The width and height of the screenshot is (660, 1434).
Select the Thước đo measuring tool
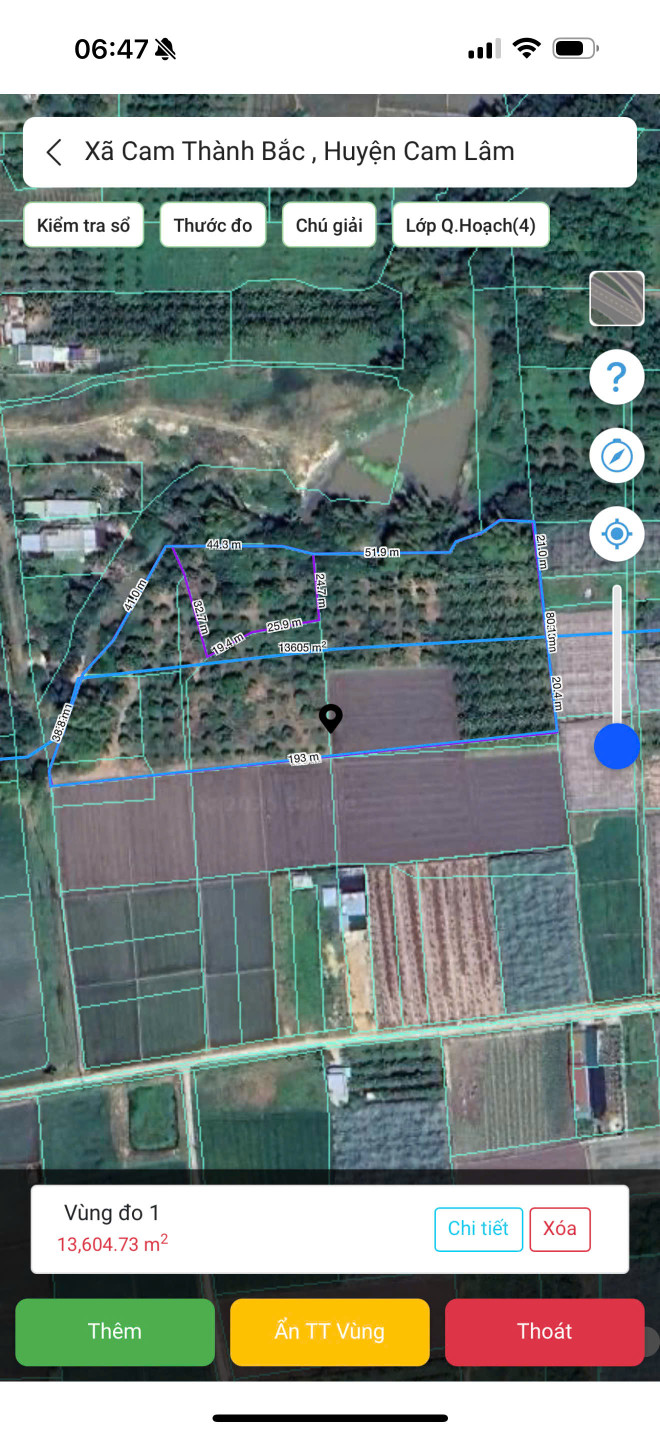point(213,225)
